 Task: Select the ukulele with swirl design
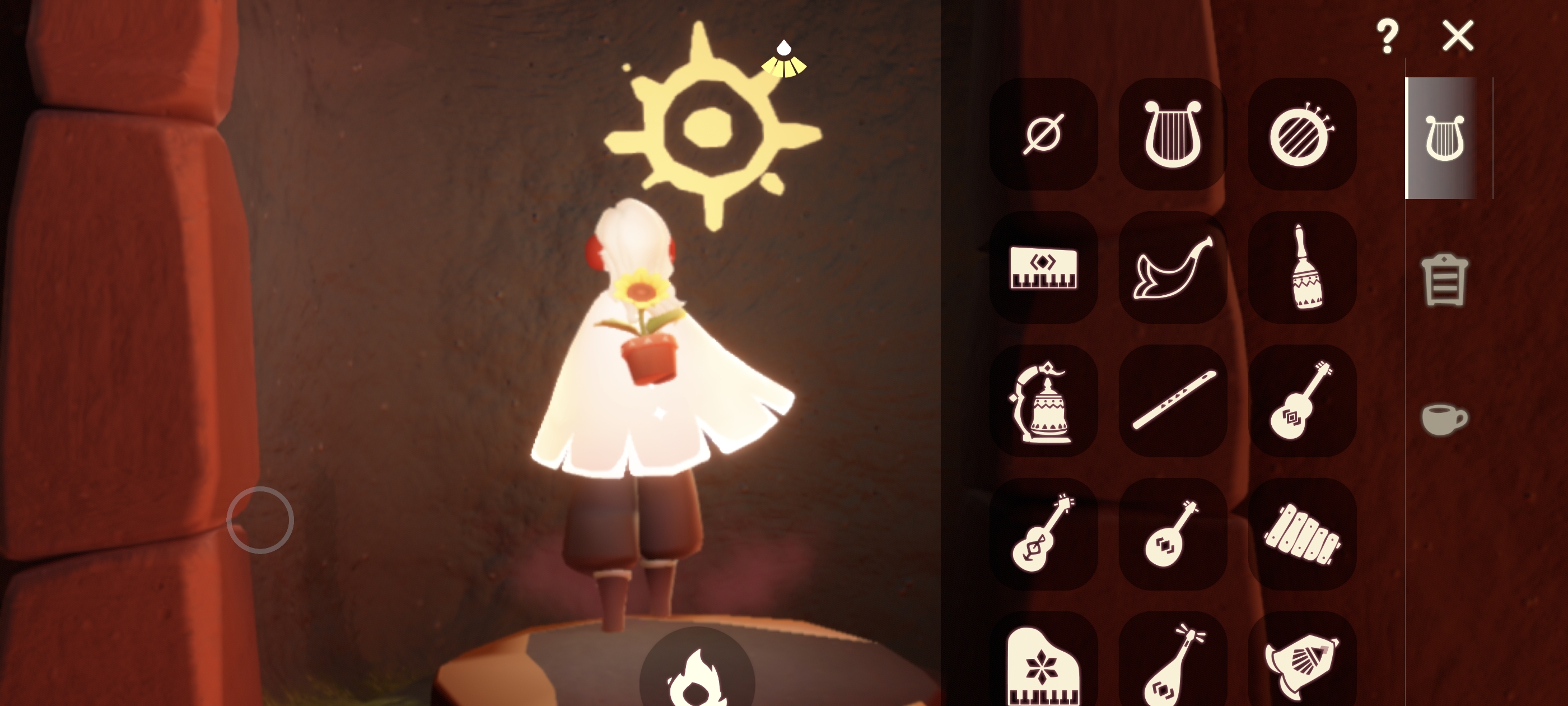(1043, 534)
